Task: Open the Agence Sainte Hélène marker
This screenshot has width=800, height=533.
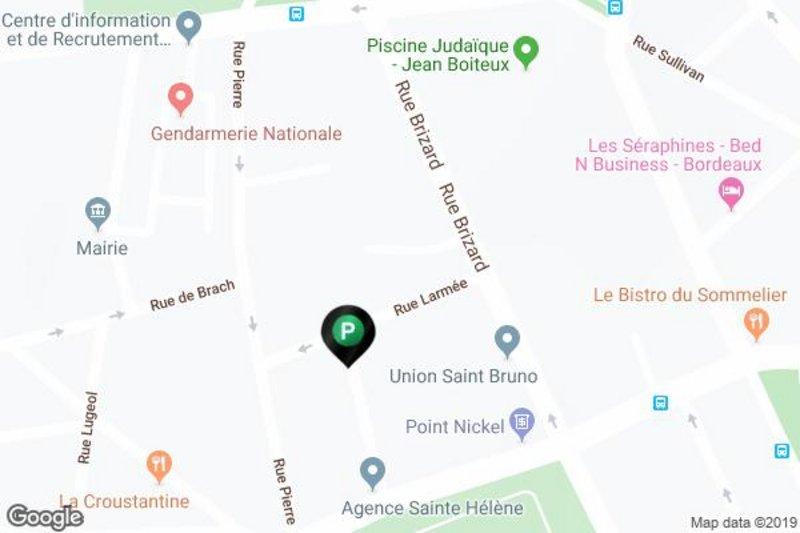Action: tap(372, 470)
